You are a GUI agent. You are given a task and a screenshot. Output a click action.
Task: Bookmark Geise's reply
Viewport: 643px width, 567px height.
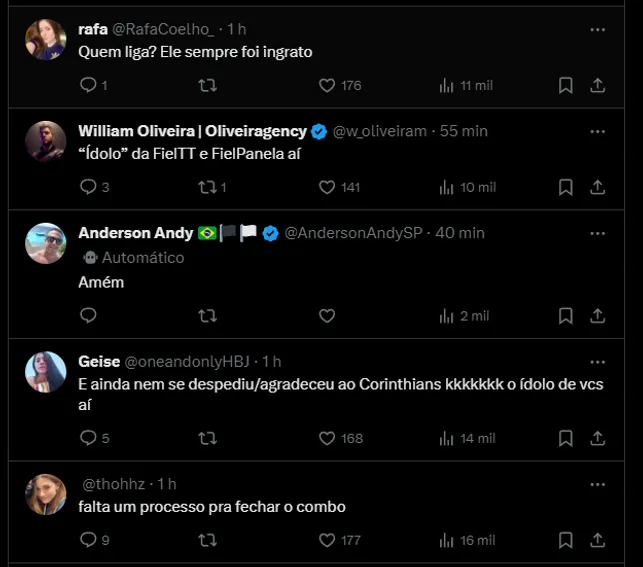tap(565, 438)
